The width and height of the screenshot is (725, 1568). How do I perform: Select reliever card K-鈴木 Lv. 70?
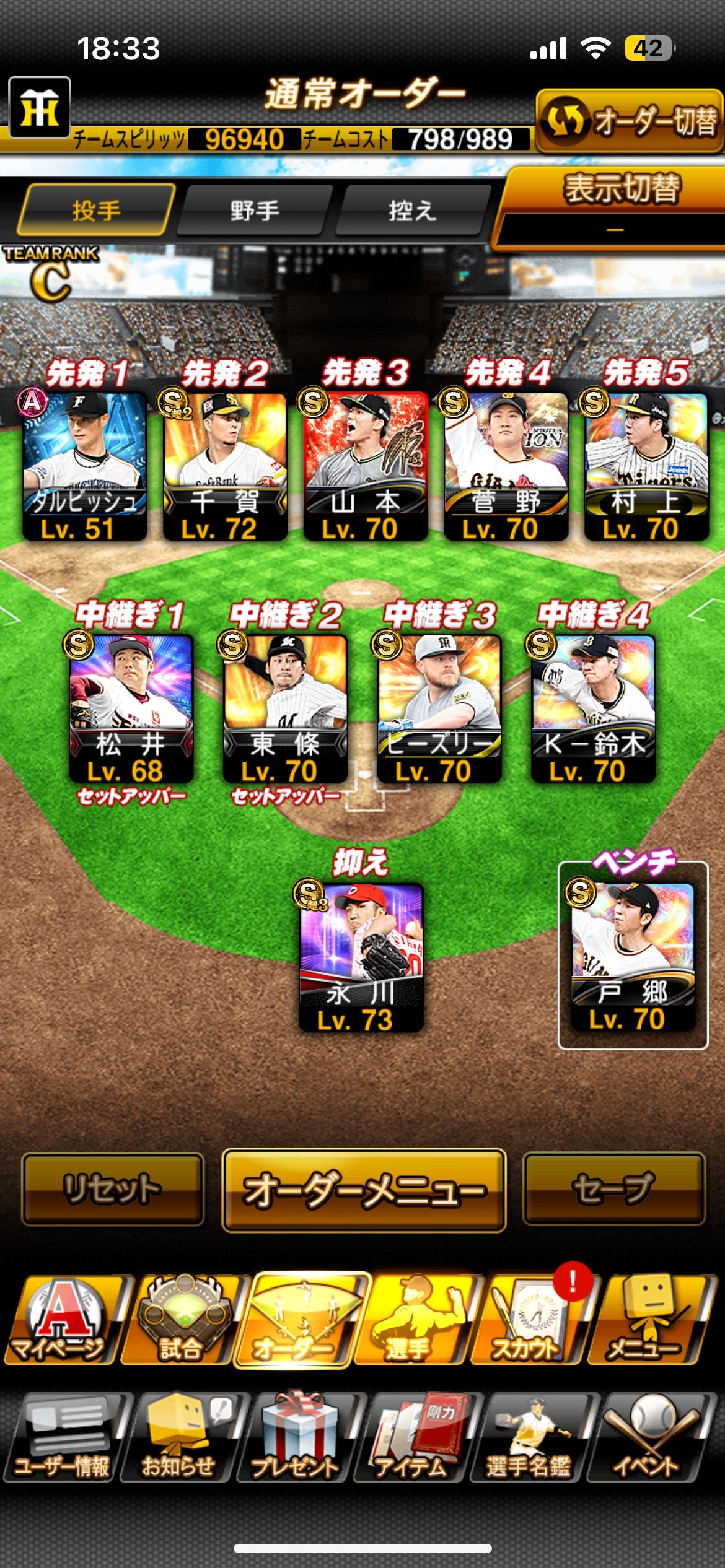click(593, 708)
